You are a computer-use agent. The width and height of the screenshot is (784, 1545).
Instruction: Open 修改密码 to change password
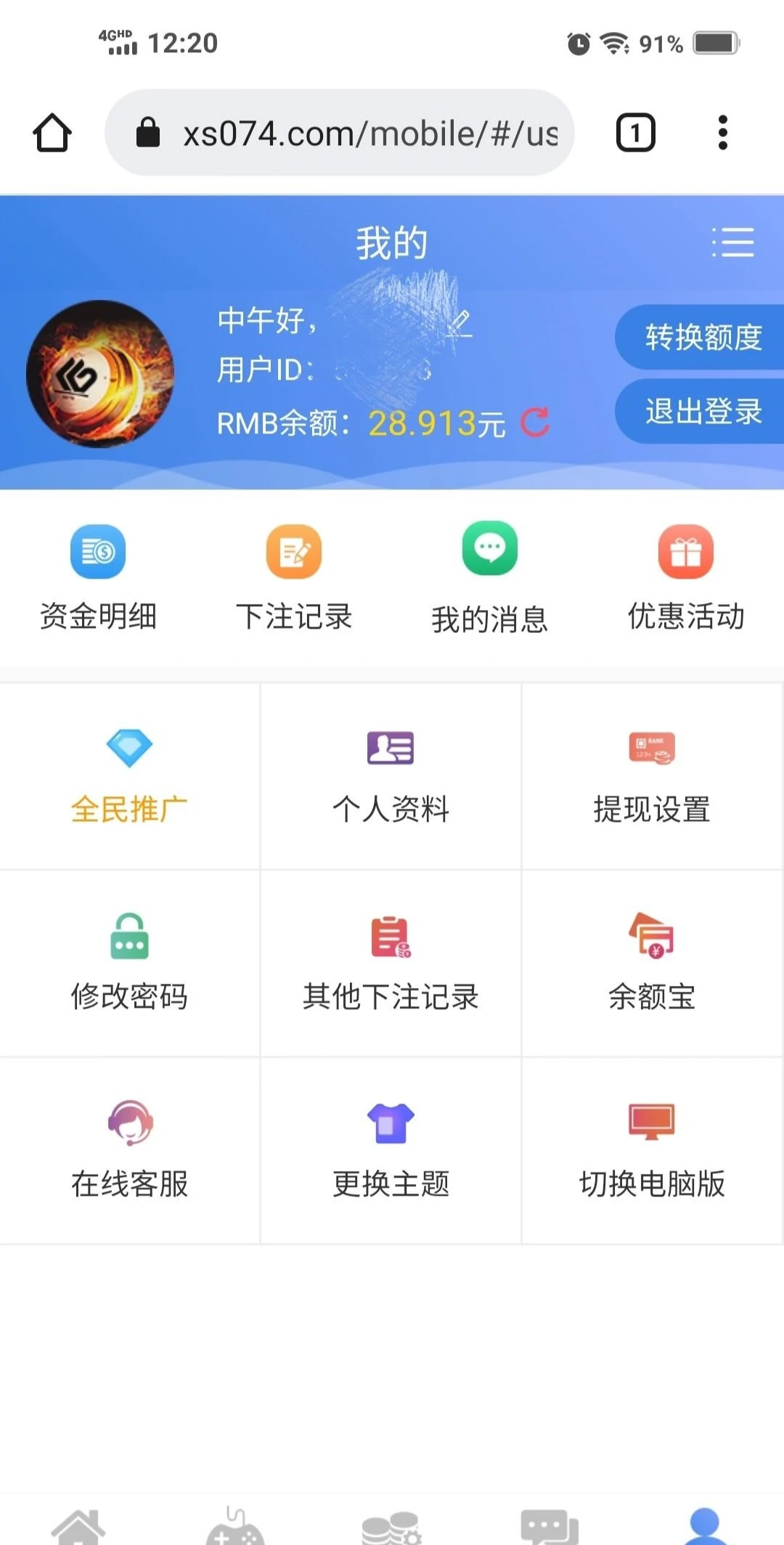tap(129, 964)
